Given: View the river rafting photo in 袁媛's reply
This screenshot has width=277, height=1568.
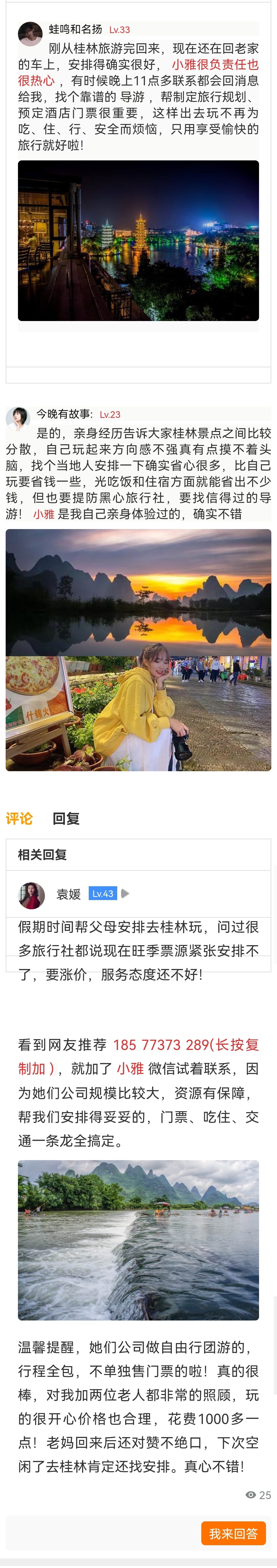Looking at the screenshot, I should coord(138,1239).
